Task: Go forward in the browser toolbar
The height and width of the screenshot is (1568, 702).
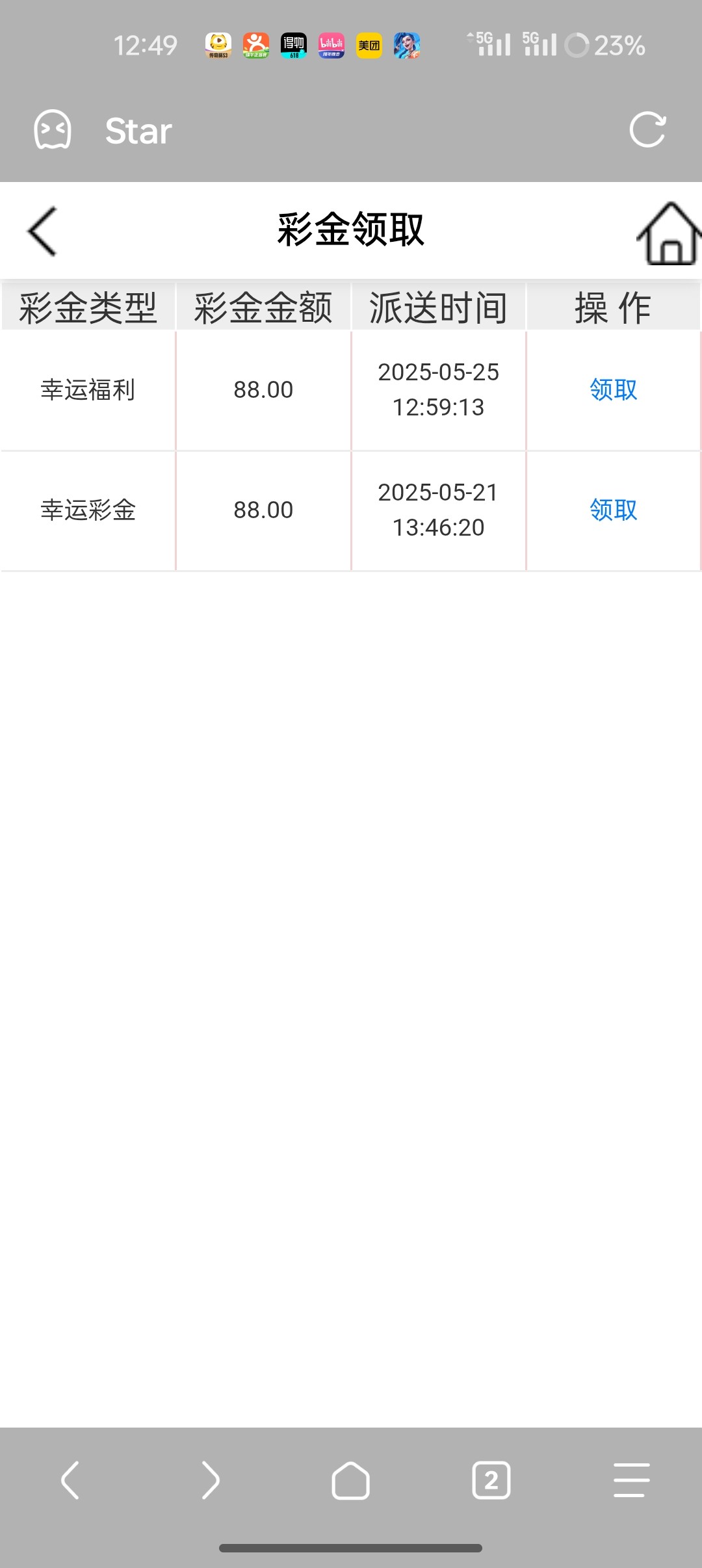Action: (x=210, y=1480)
